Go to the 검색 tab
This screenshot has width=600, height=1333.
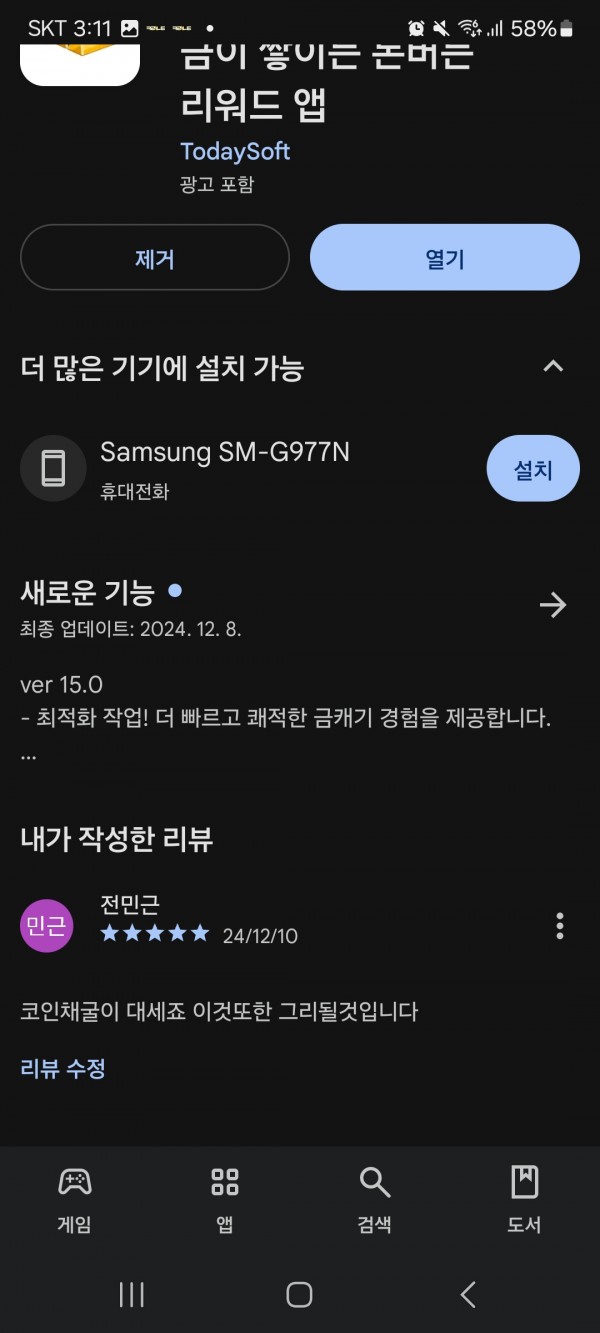[x=375, y=1199]
